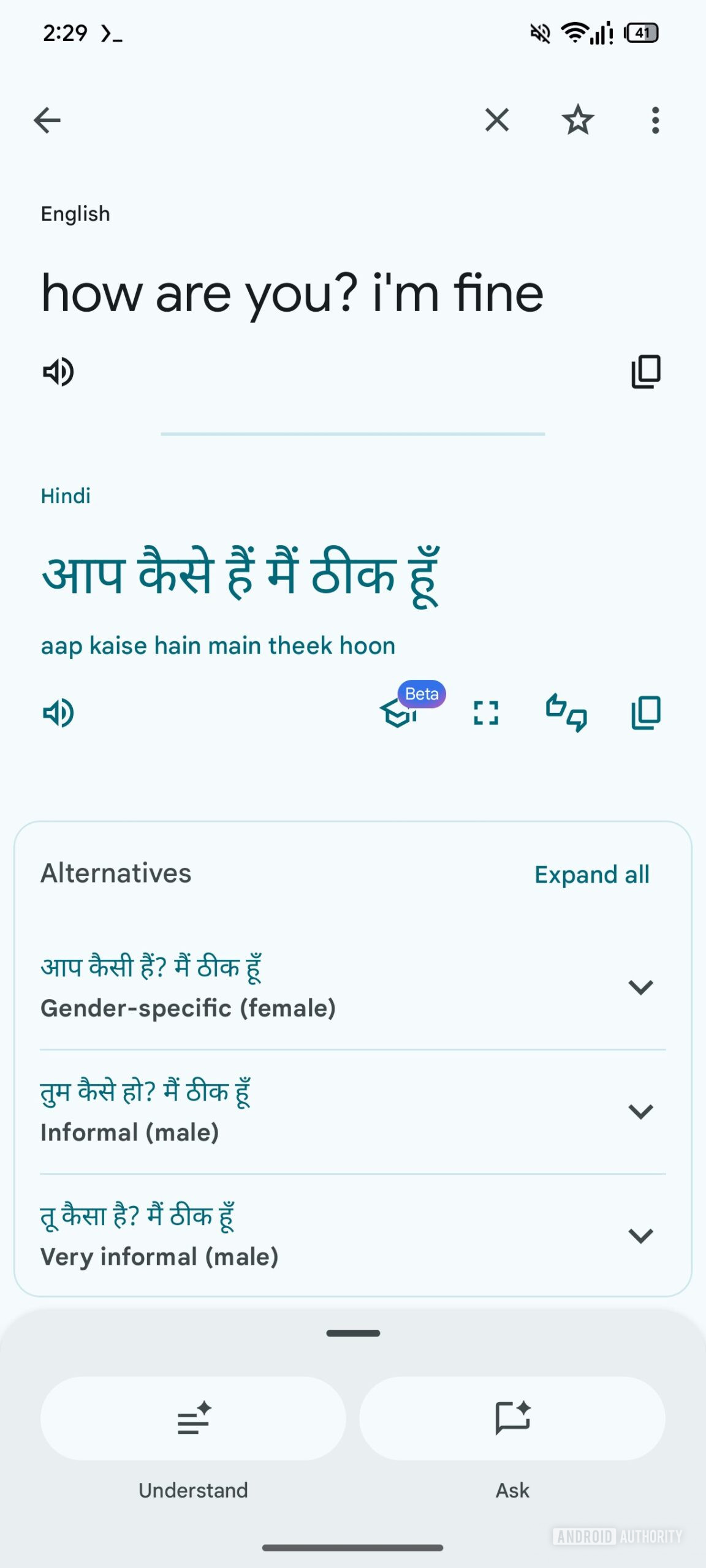Image resolution: width=706 pixels, height=1568 pixels.
Task: Rate the Hindi translation quality
Action: (x=564, y=712)
